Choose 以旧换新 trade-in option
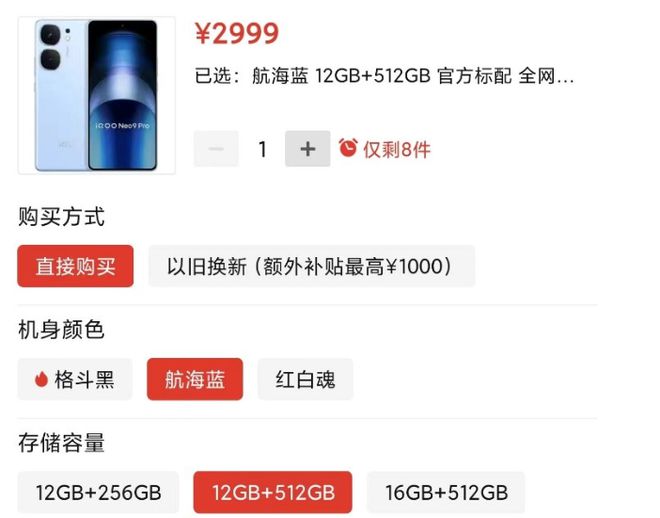 point(311,266)
